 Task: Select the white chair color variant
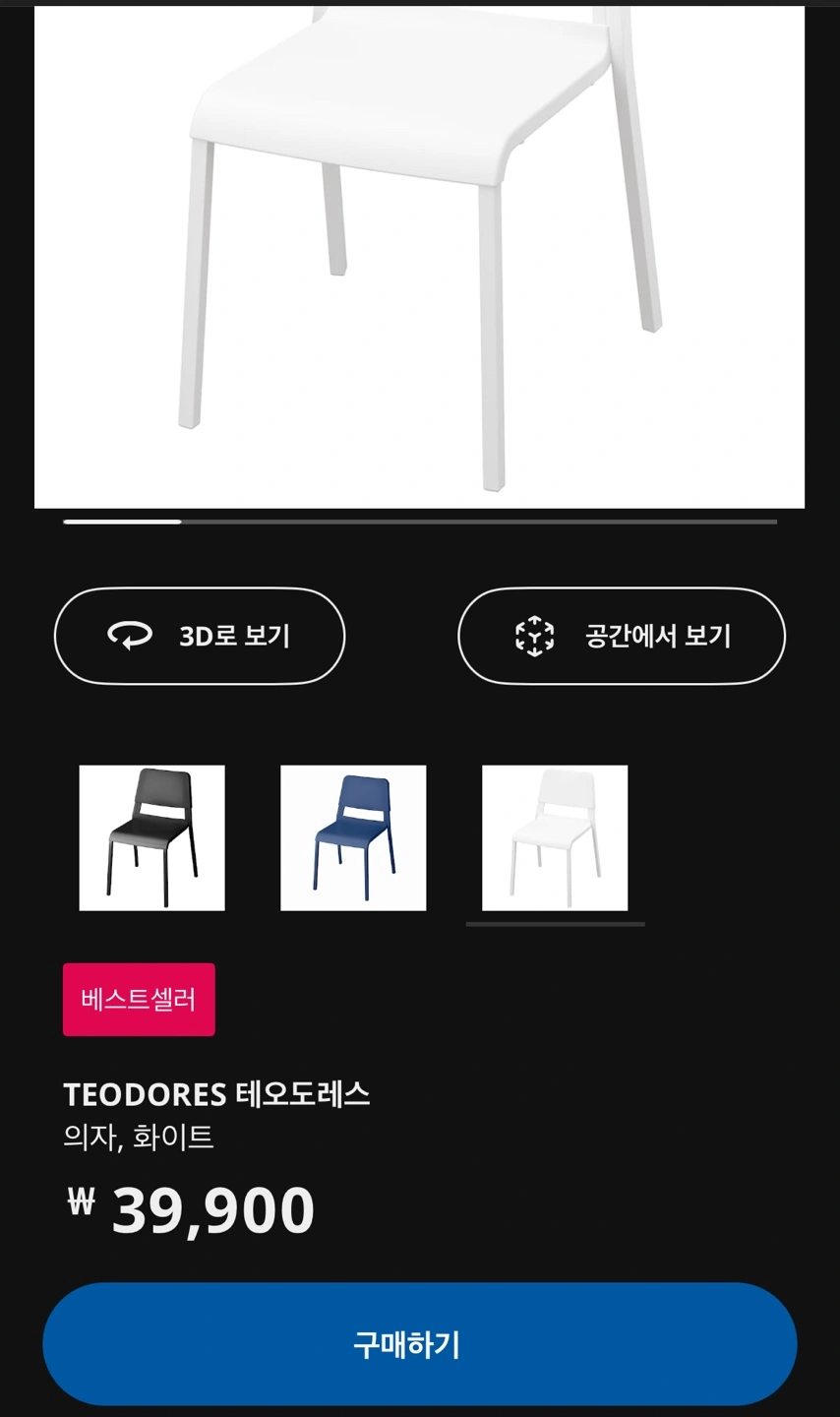tap(555, 837)
